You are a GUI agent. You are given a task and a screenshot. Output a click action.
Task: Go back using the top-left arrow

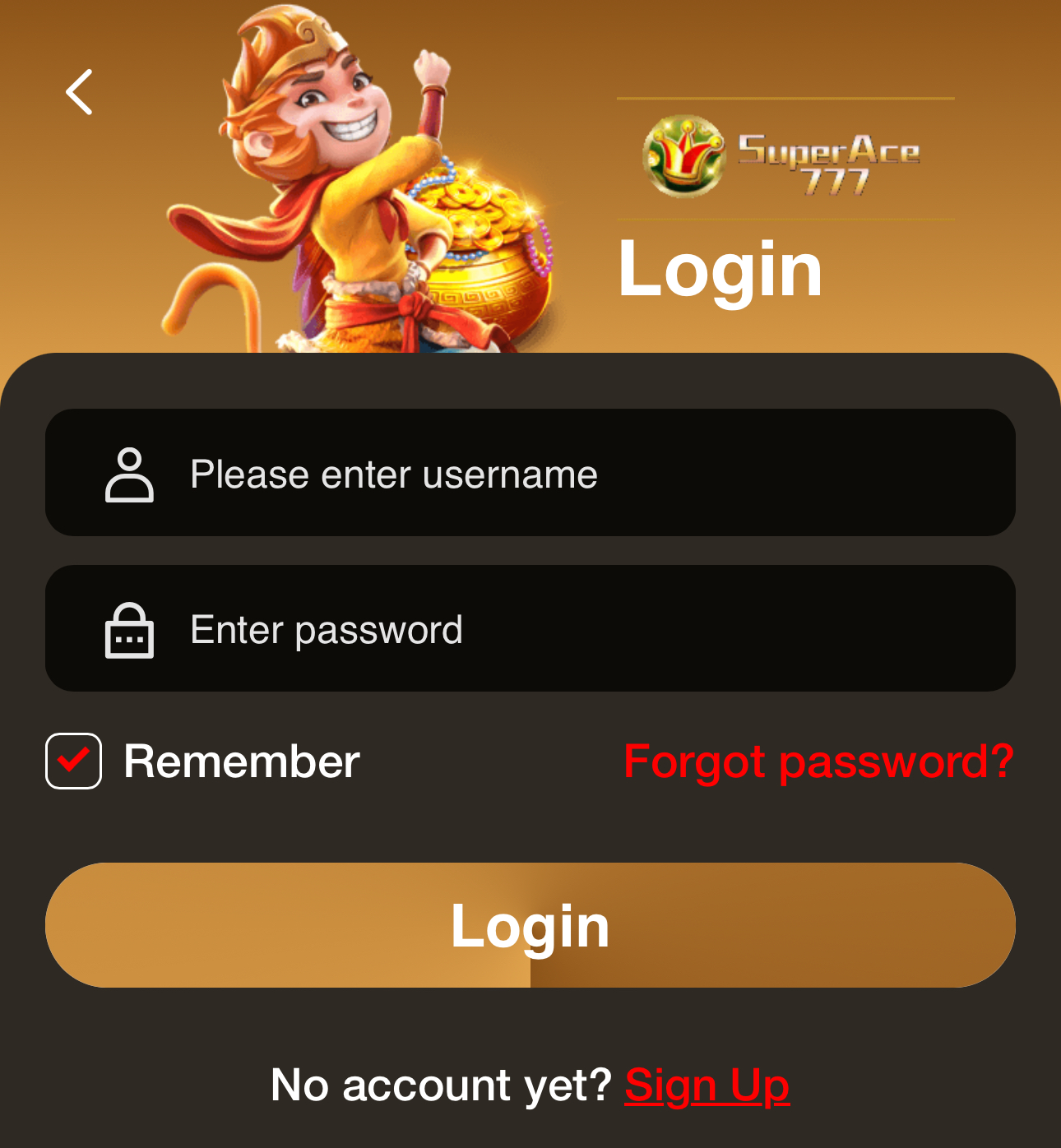[79, 91]
